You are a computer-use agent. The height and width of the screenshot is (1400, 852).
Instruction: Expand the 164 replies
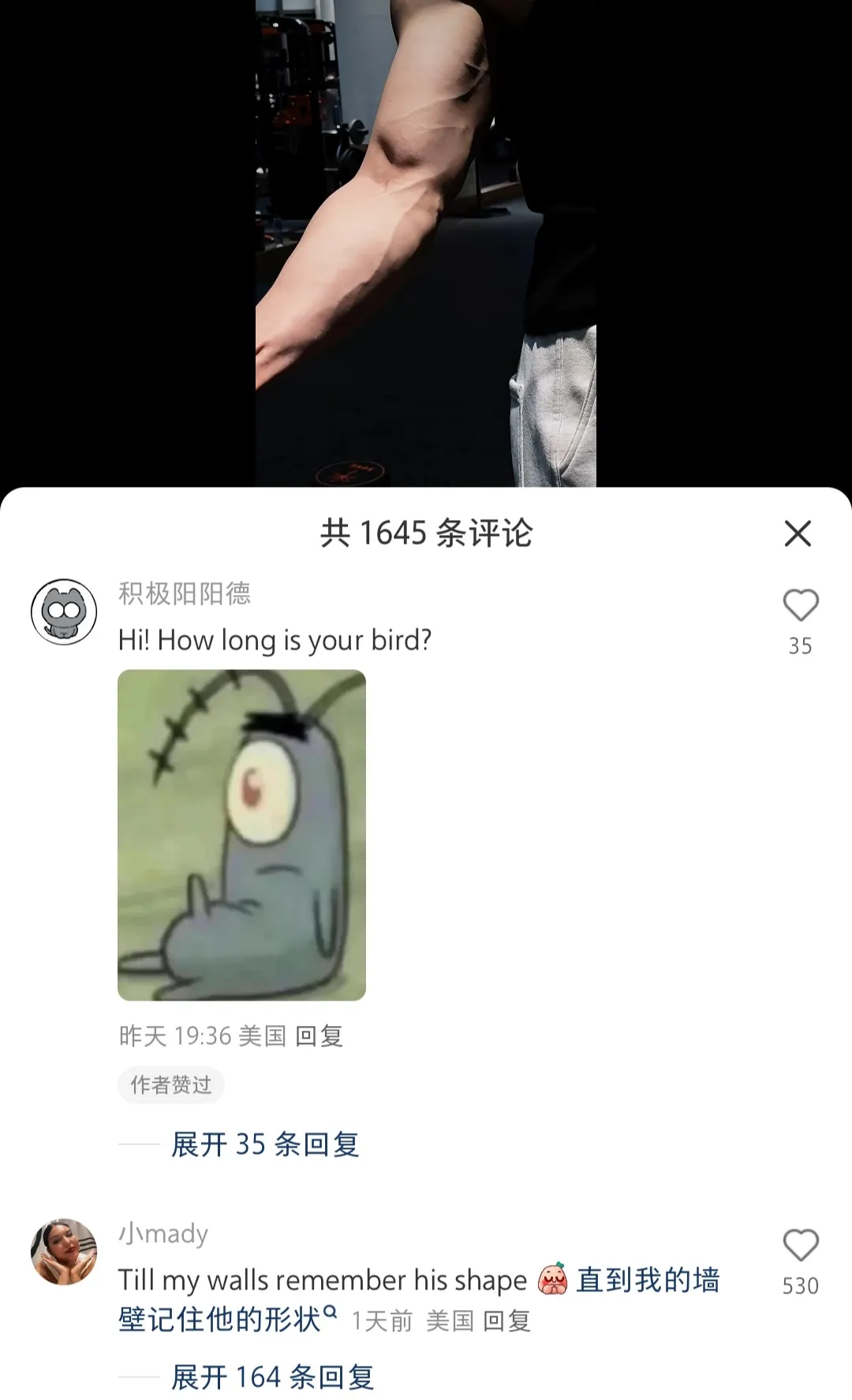coord(272,1377)
